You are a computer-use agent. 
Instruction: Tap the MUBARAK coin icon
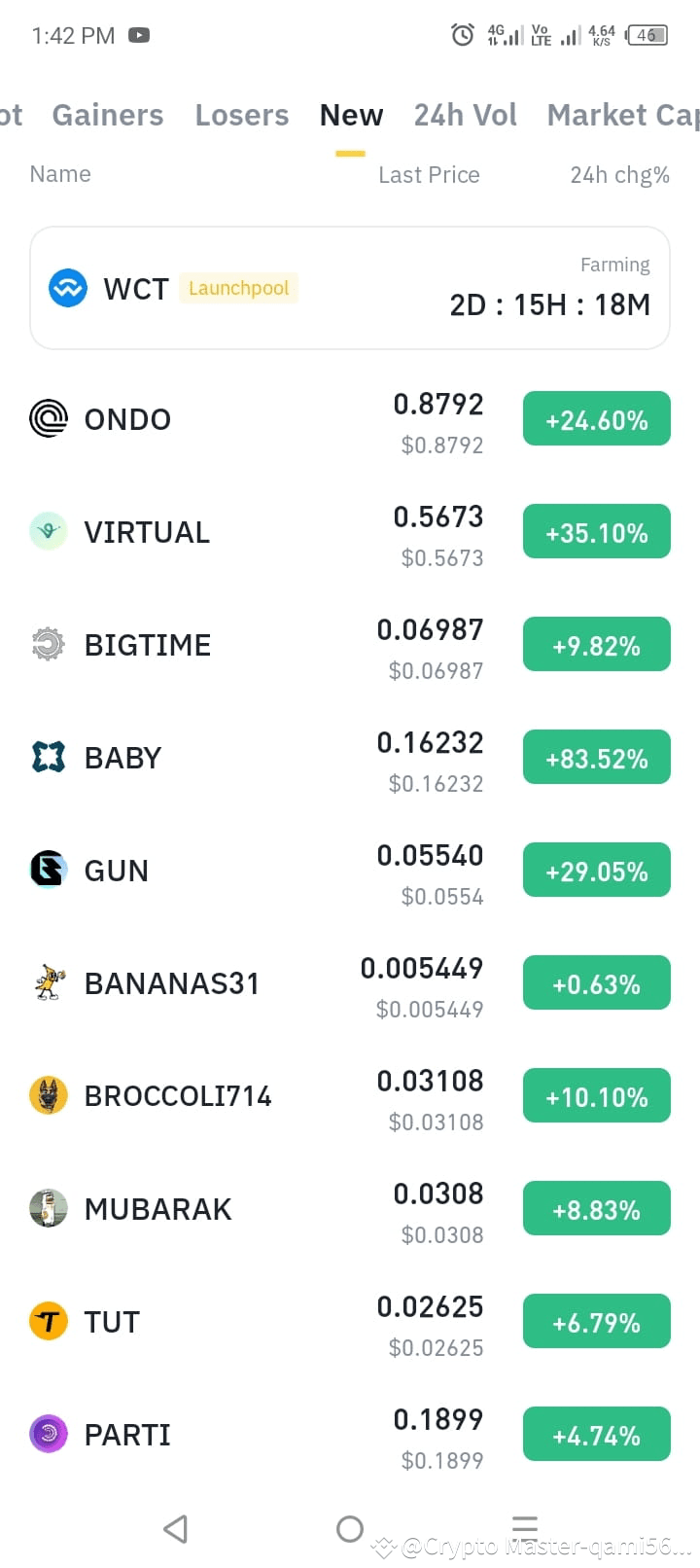(x=49, y=1208)
